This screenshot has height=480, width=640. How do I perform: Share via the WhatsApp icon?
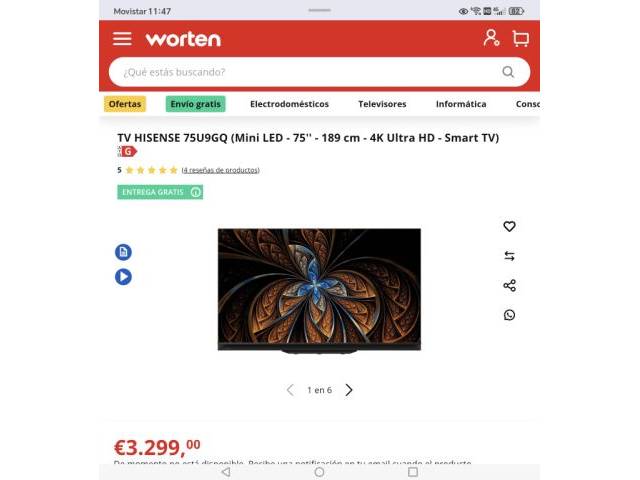tap(509, 315)
